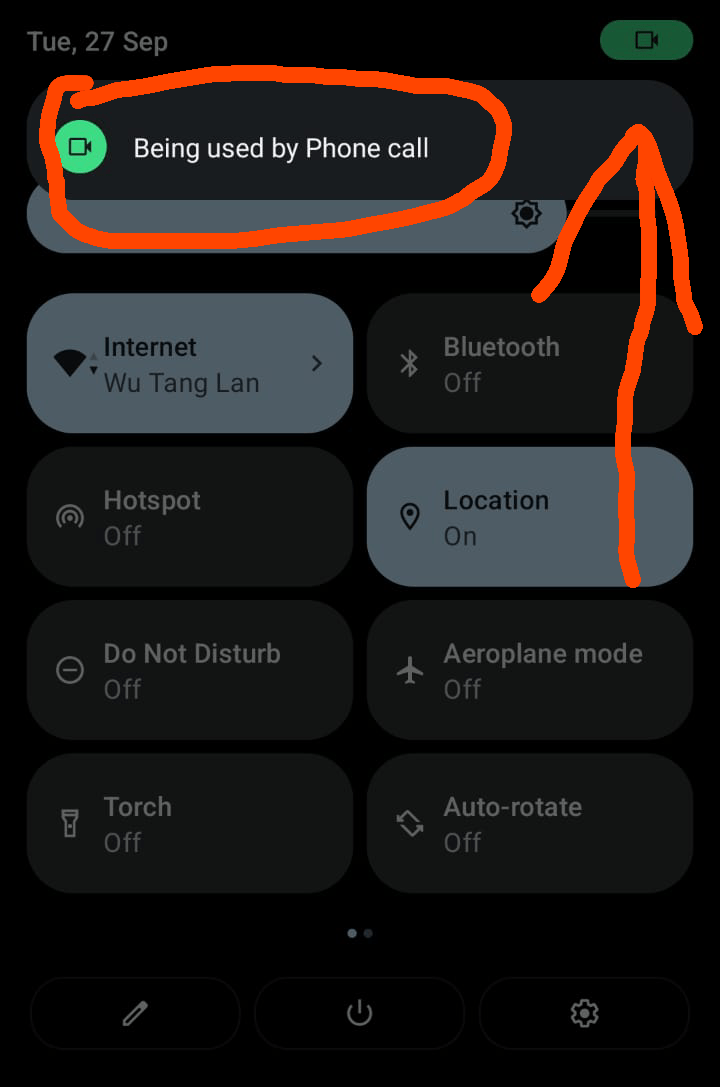Tap the Do Not Disturb icon
Image resolution: width=720 pixels, height=1087 pixels.
(x=70, y=670)
